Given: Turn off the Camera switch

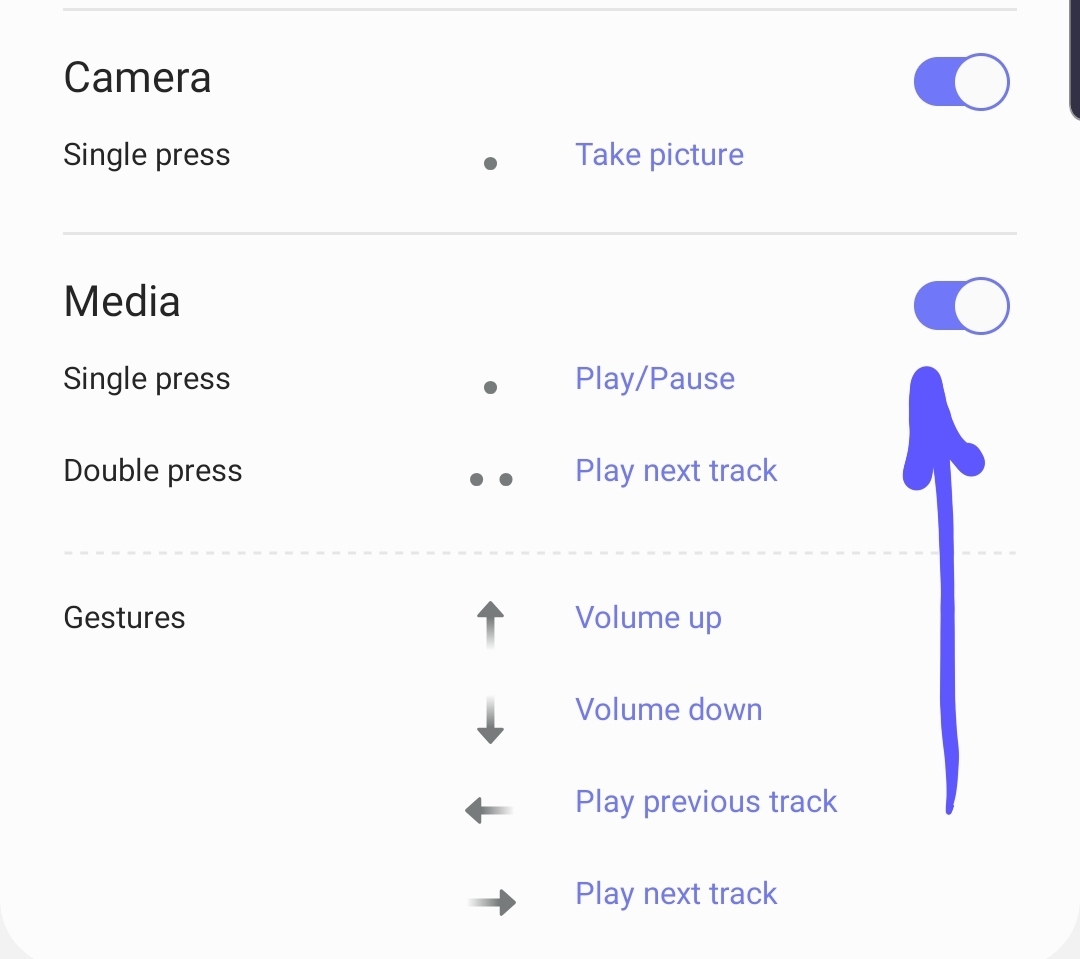Looking at the screenshot, I should (961, 82).
